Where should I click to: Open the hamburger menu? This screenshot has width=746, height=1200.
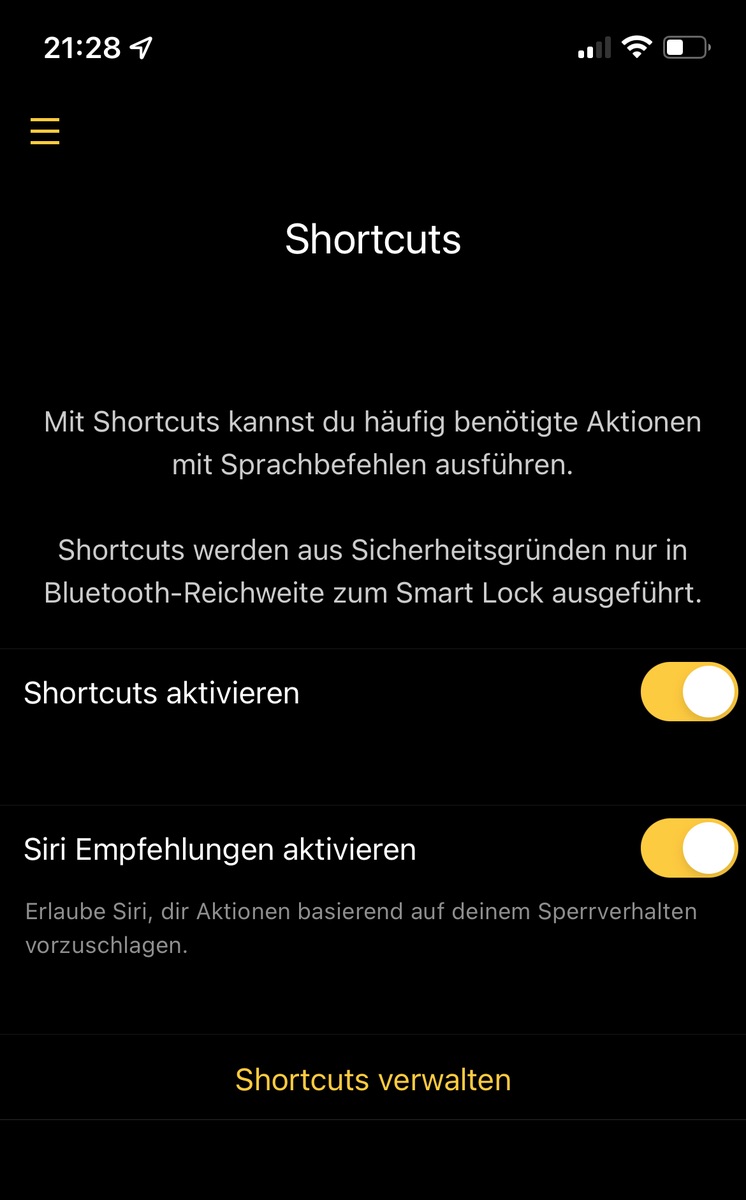pyautogui.click(x=45, y=131)
